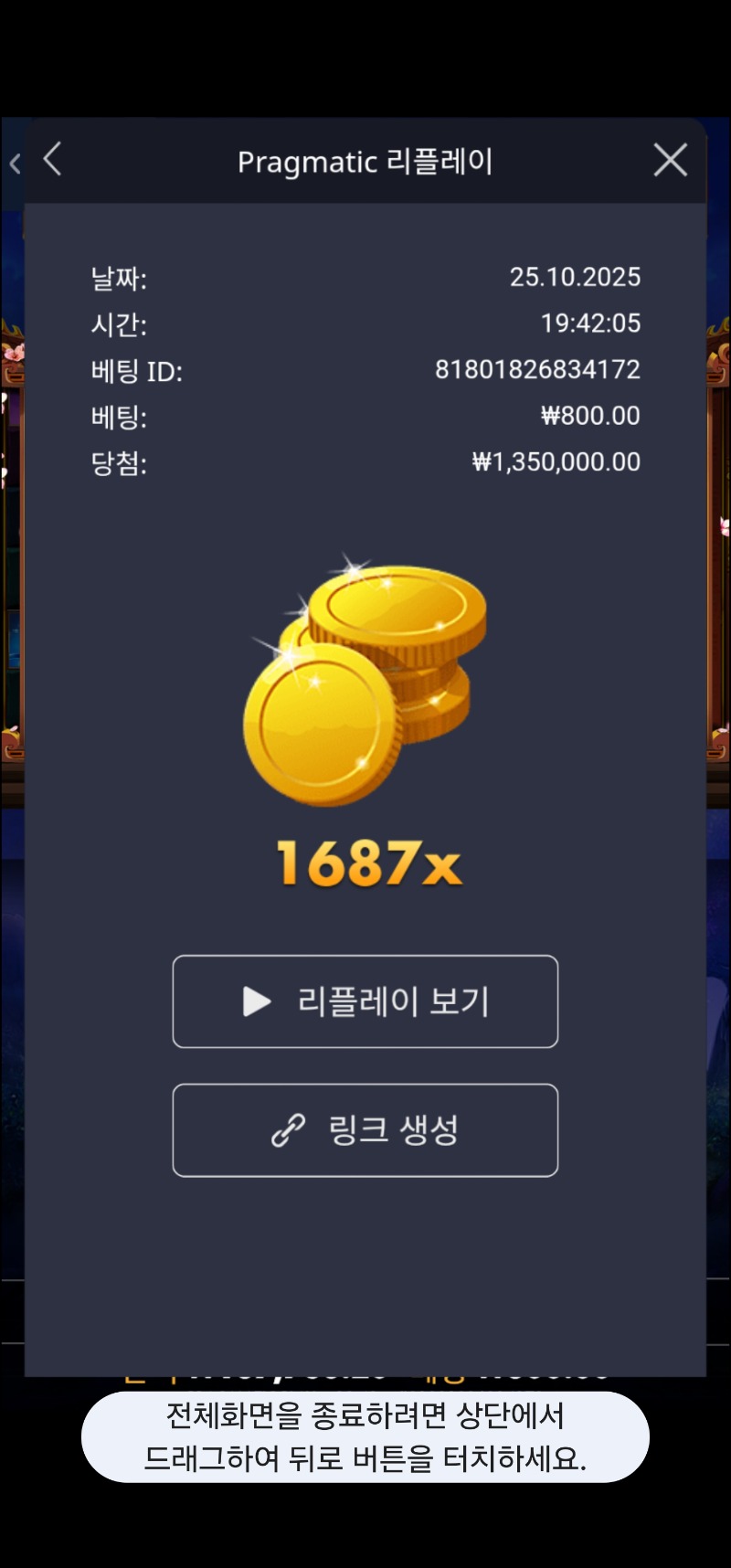The height and width of the screenshot is (1568, 731).
Task: Dismiss the fullscreen exit notice banner
Action: [365, 1436]
